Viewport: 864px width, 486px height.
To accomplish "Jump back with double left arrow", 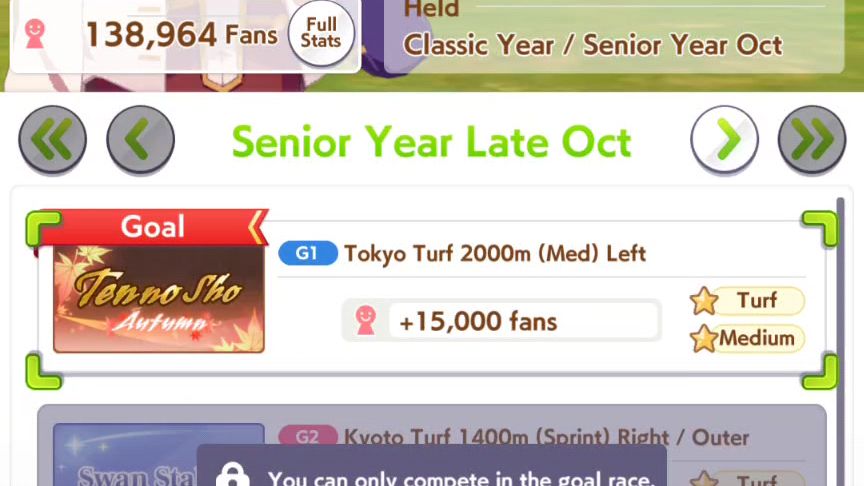I will 52,141.
